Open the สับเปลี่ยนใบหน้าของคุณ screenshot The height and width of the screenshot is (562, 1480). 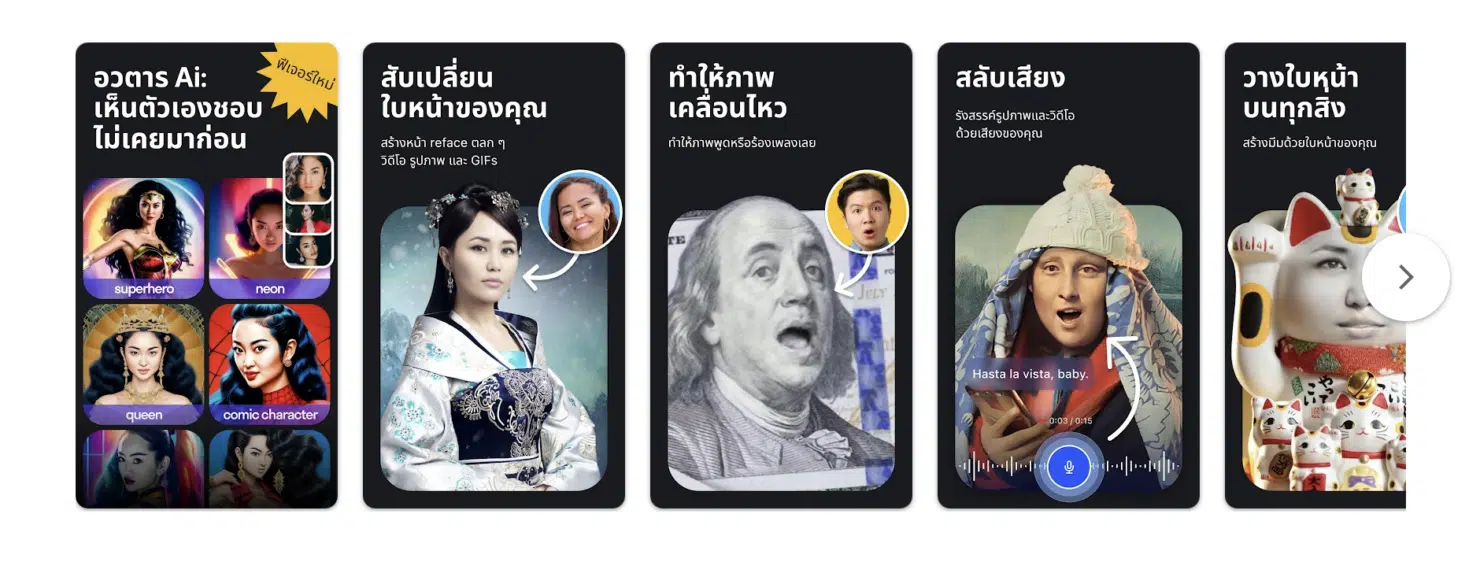493,276
